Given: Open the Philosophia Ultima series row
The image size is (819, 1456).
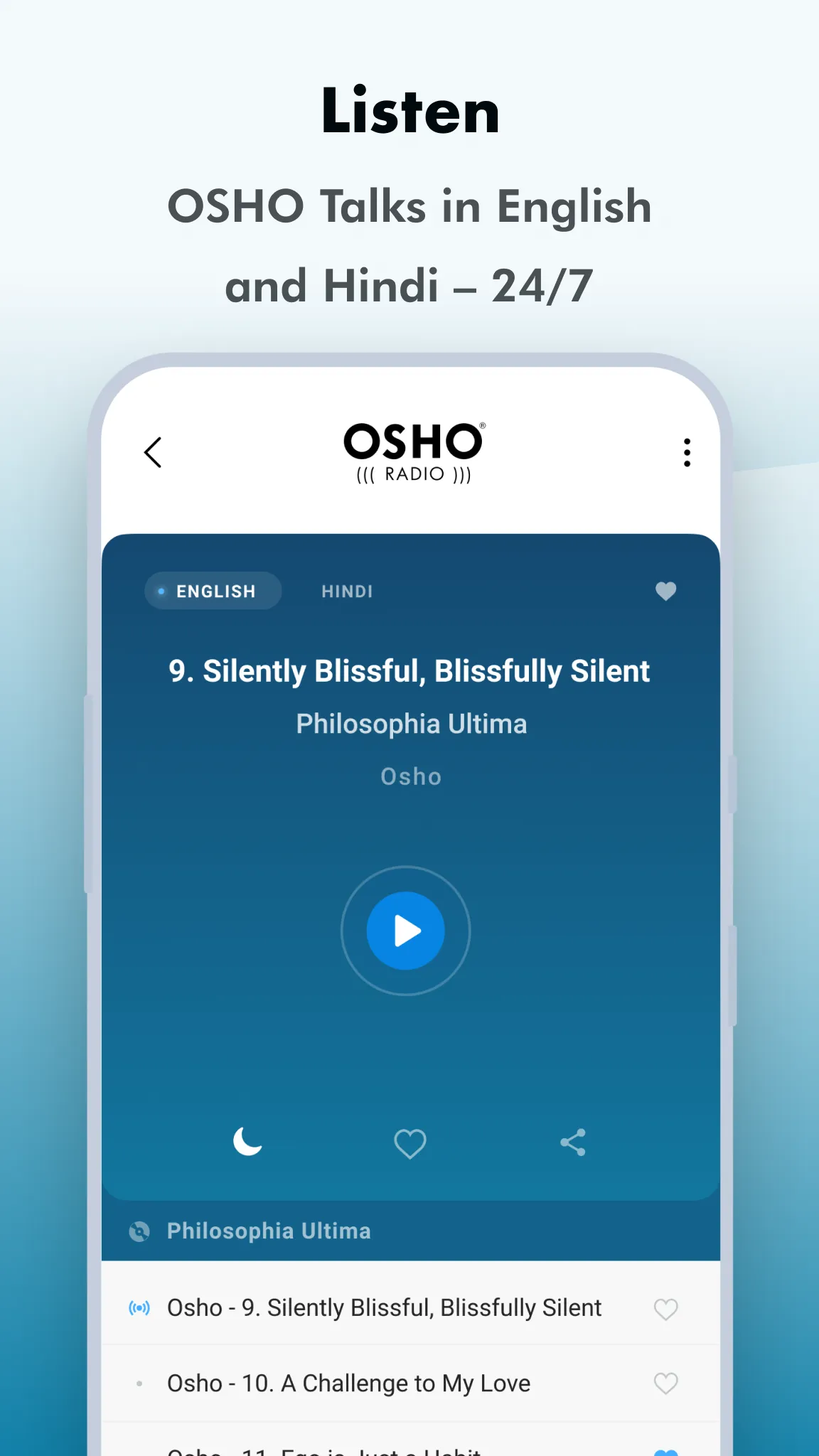Looking at the screenshot, I should coord(268,1231).
